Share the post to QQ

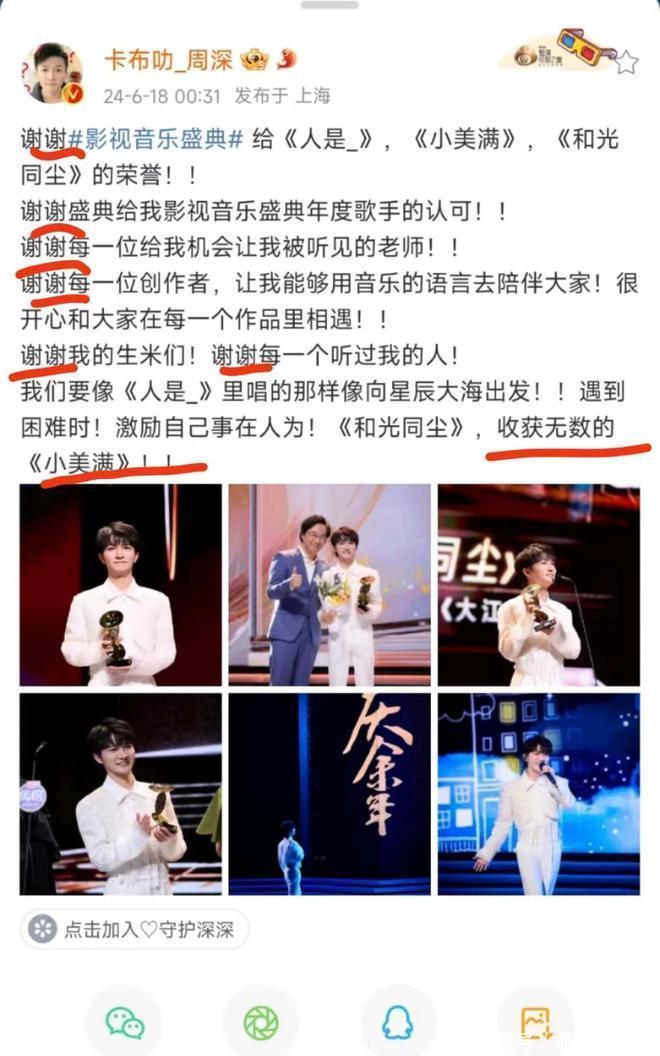click(398, 1022)
